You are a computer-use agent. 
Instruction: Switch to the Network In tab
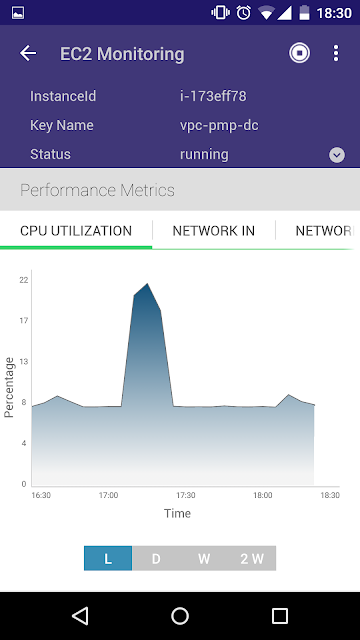click(x=214, y=231)
